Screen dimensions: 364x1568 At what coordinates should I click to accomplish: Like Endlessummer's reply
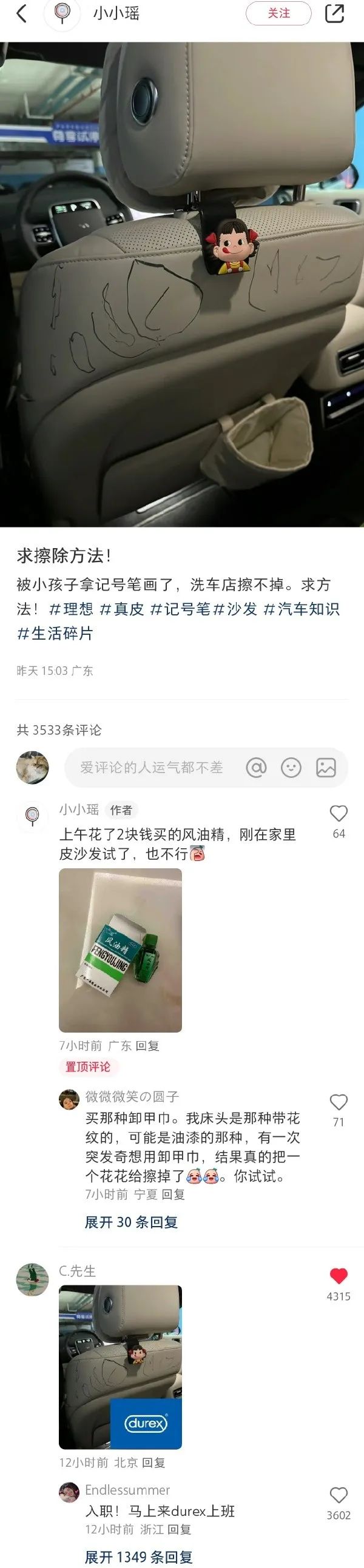pyautogui.click(x=339, y=1495)
